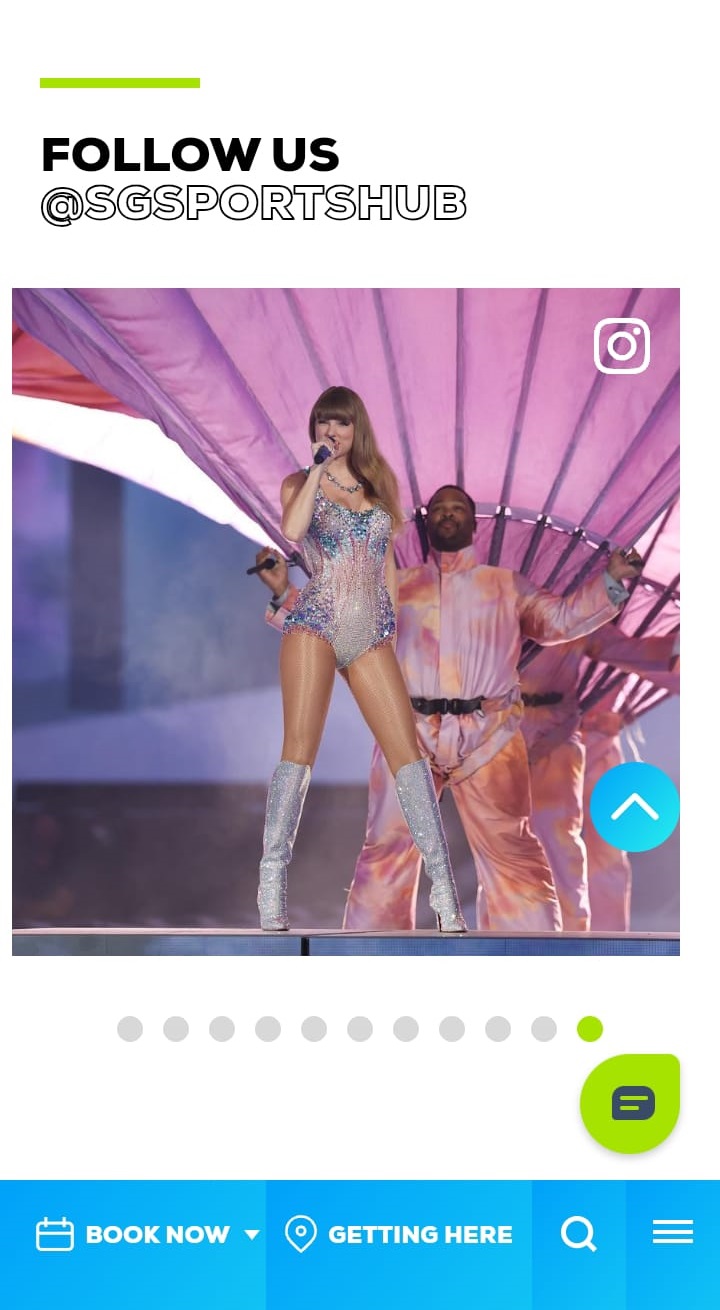The image size is (720, 1310).
Task: Jump to the first carousel slide dot
Action: tap(130, 1029)
